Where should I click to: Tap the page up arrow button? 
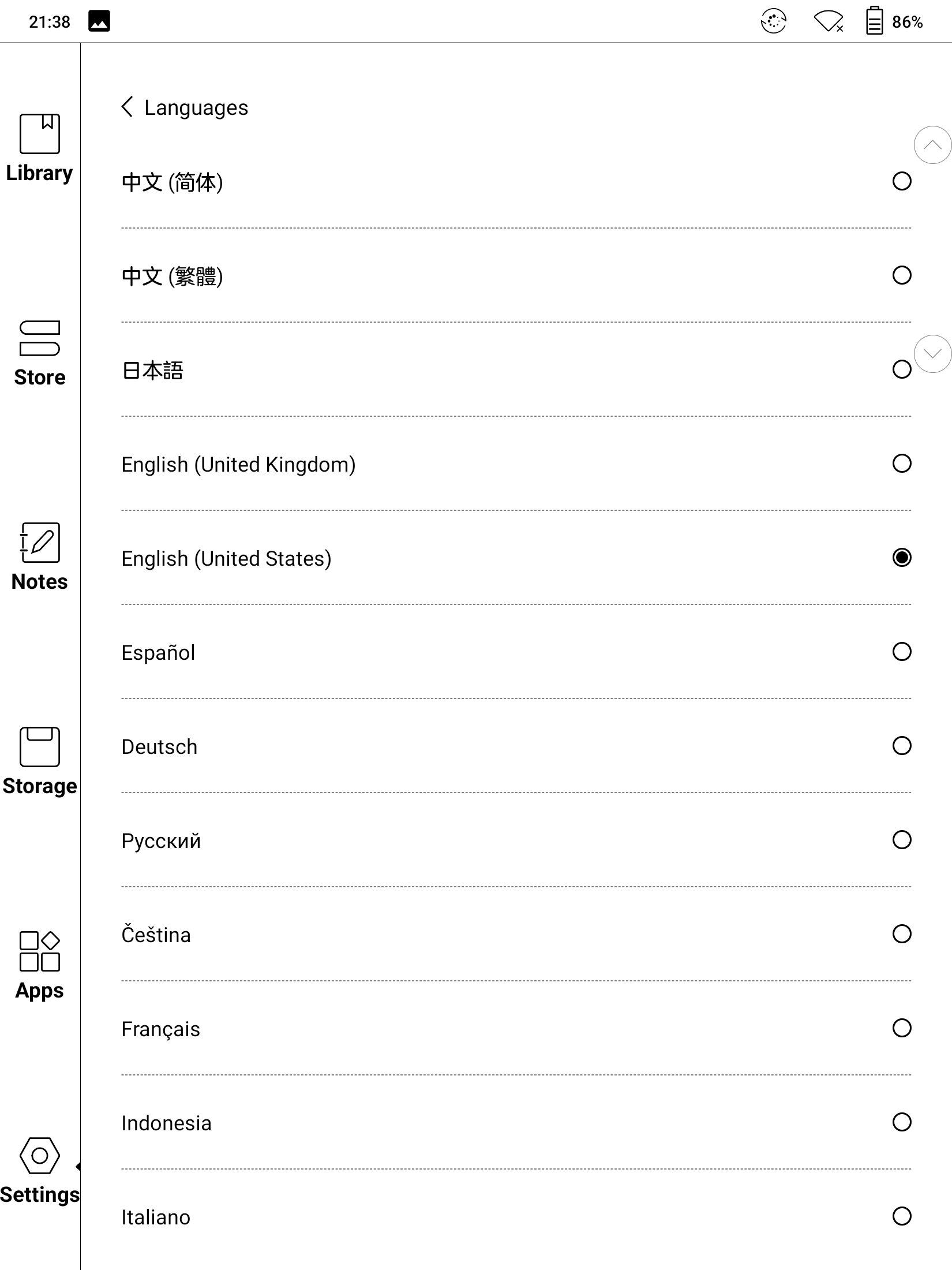coord(932,145)
